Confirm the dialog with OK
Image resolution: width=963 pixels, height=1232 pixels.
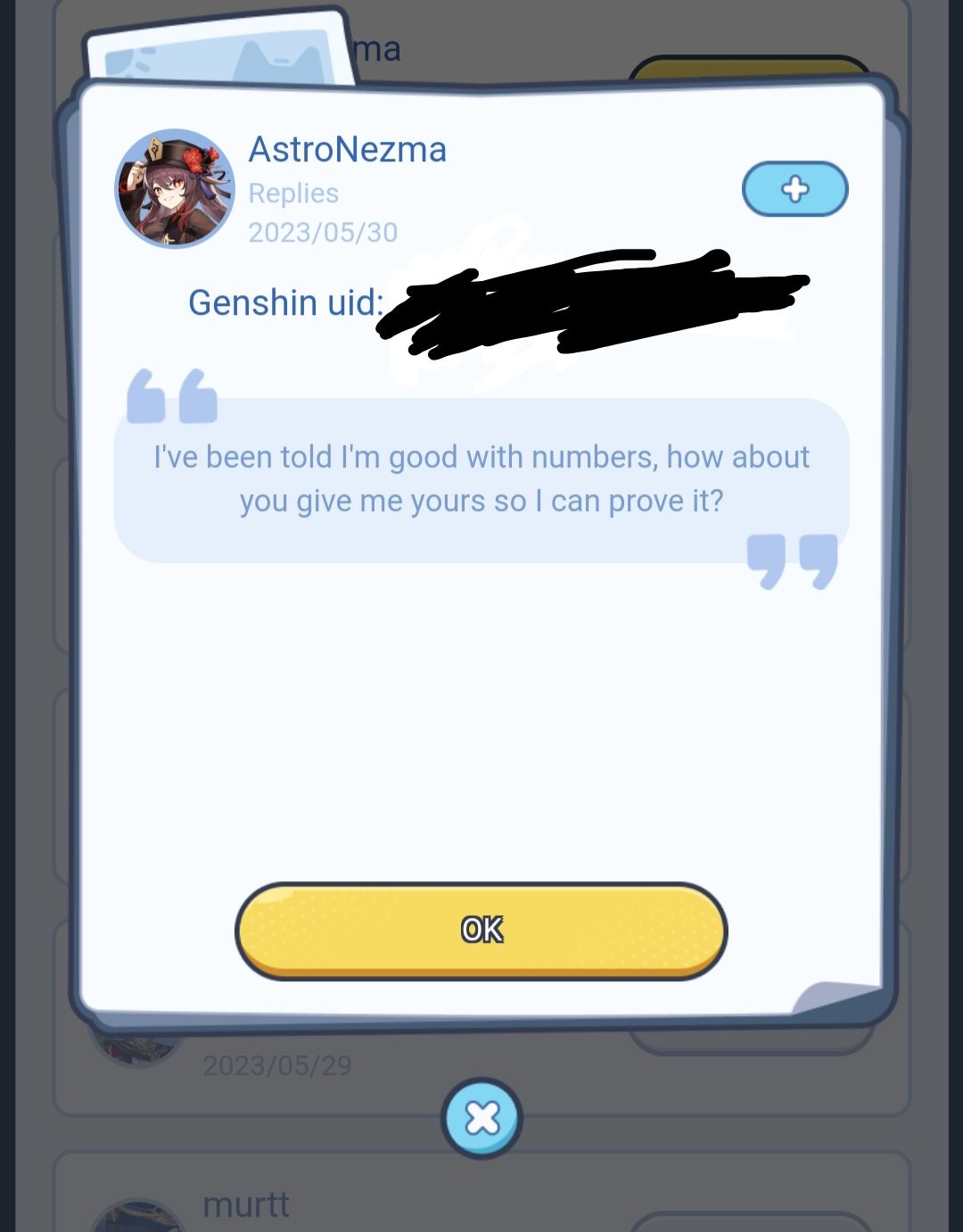pyautogui.click(x=481, y=930)
